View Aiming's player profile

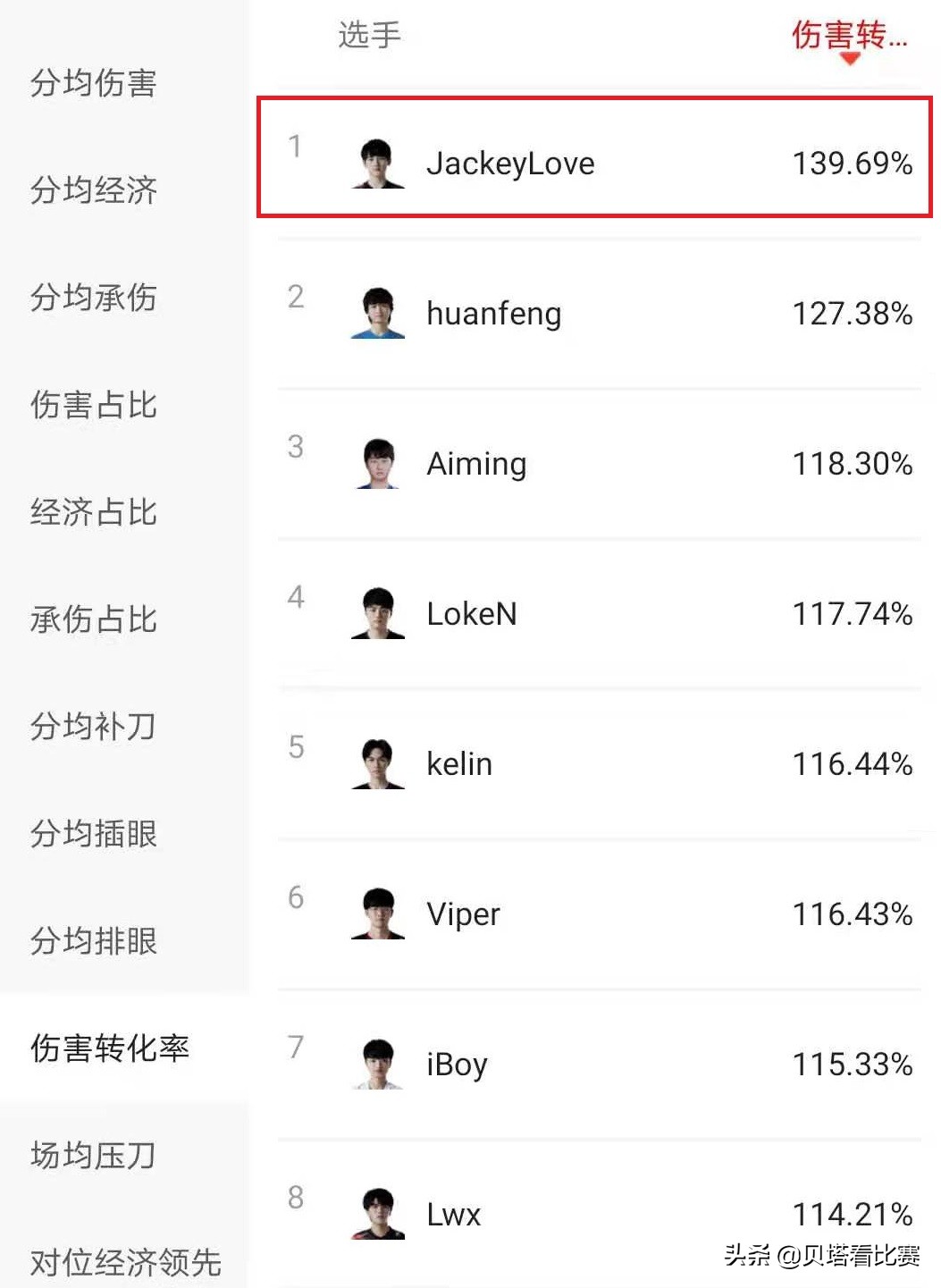[x=594, y=464]
